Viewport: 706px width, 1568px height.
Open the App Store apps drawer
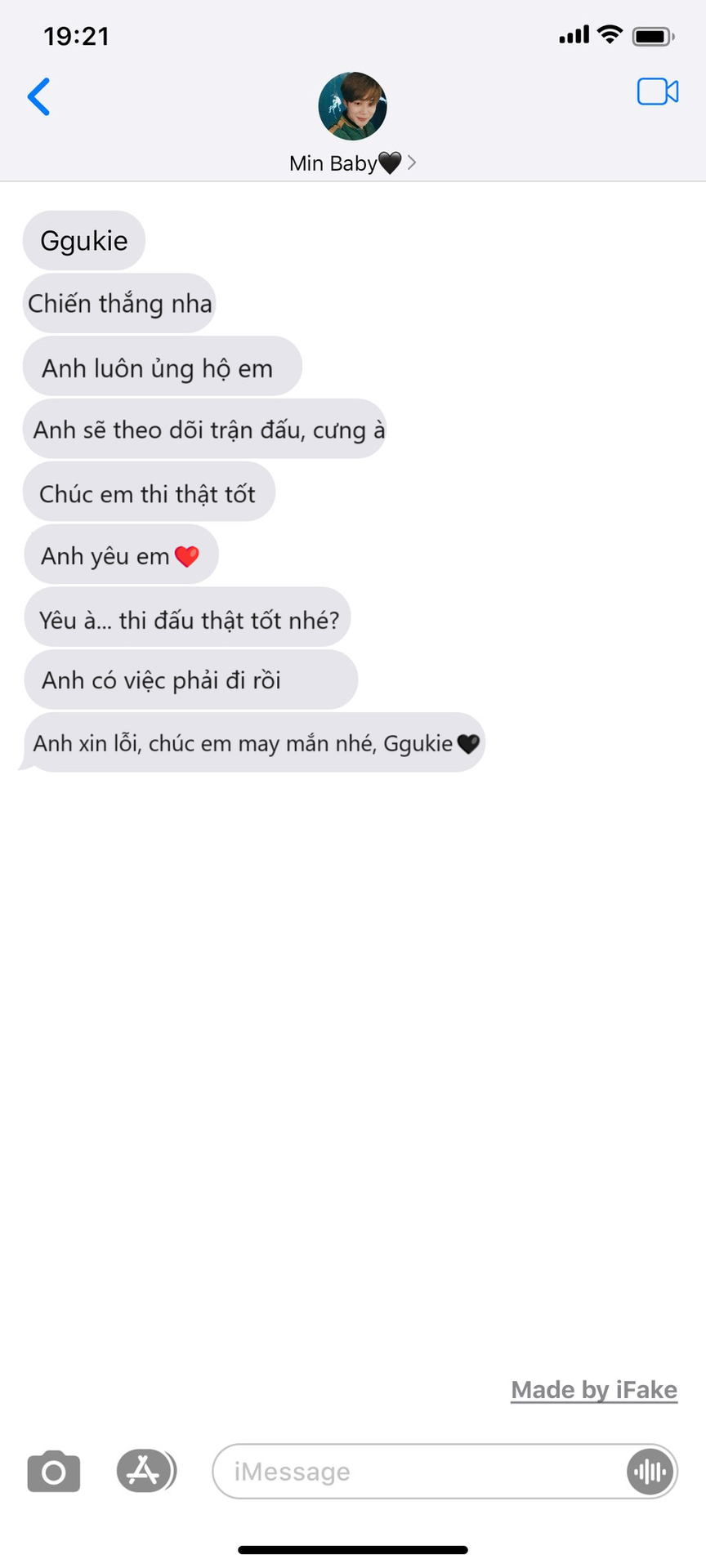[145, 1471]
